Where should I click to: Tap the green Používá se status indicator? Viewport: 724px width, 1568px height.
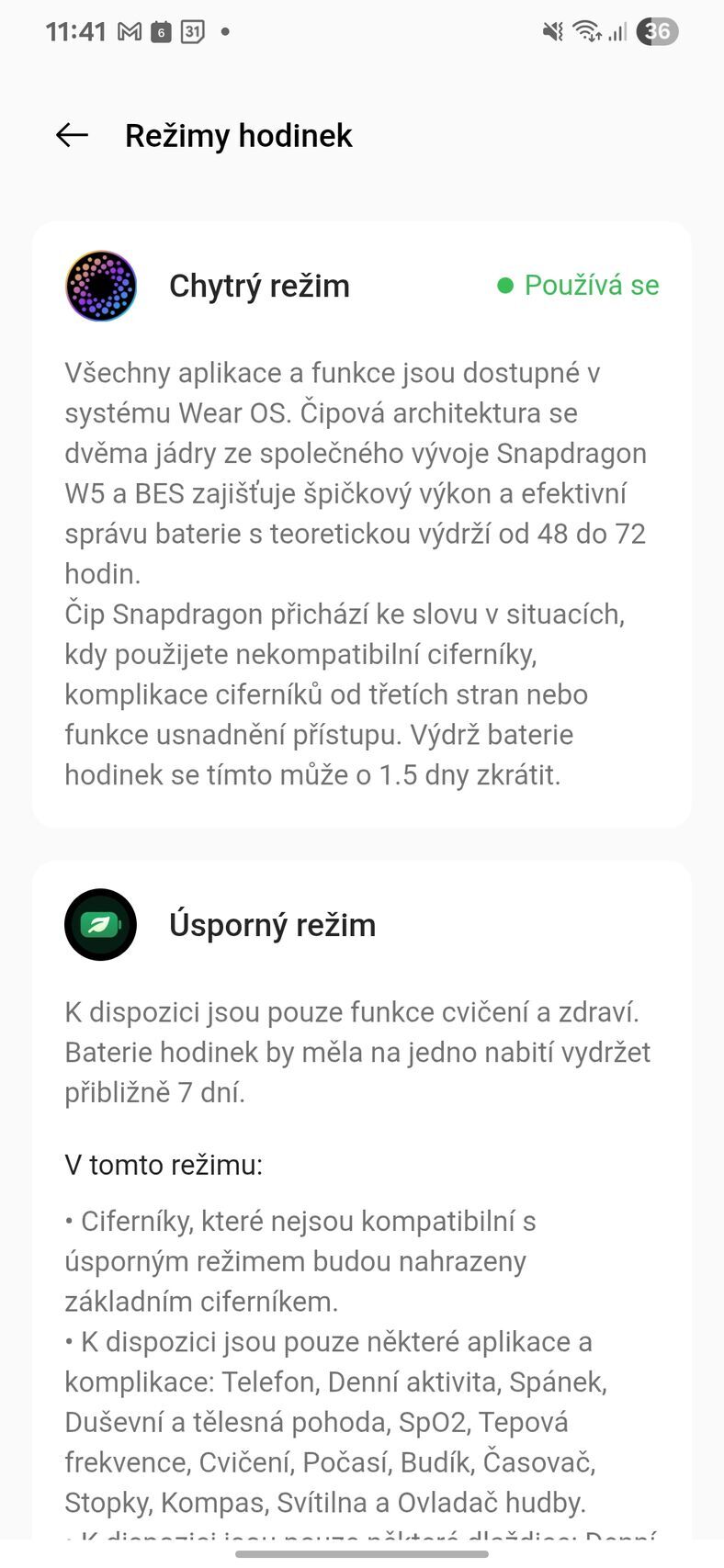click(505, 286)
